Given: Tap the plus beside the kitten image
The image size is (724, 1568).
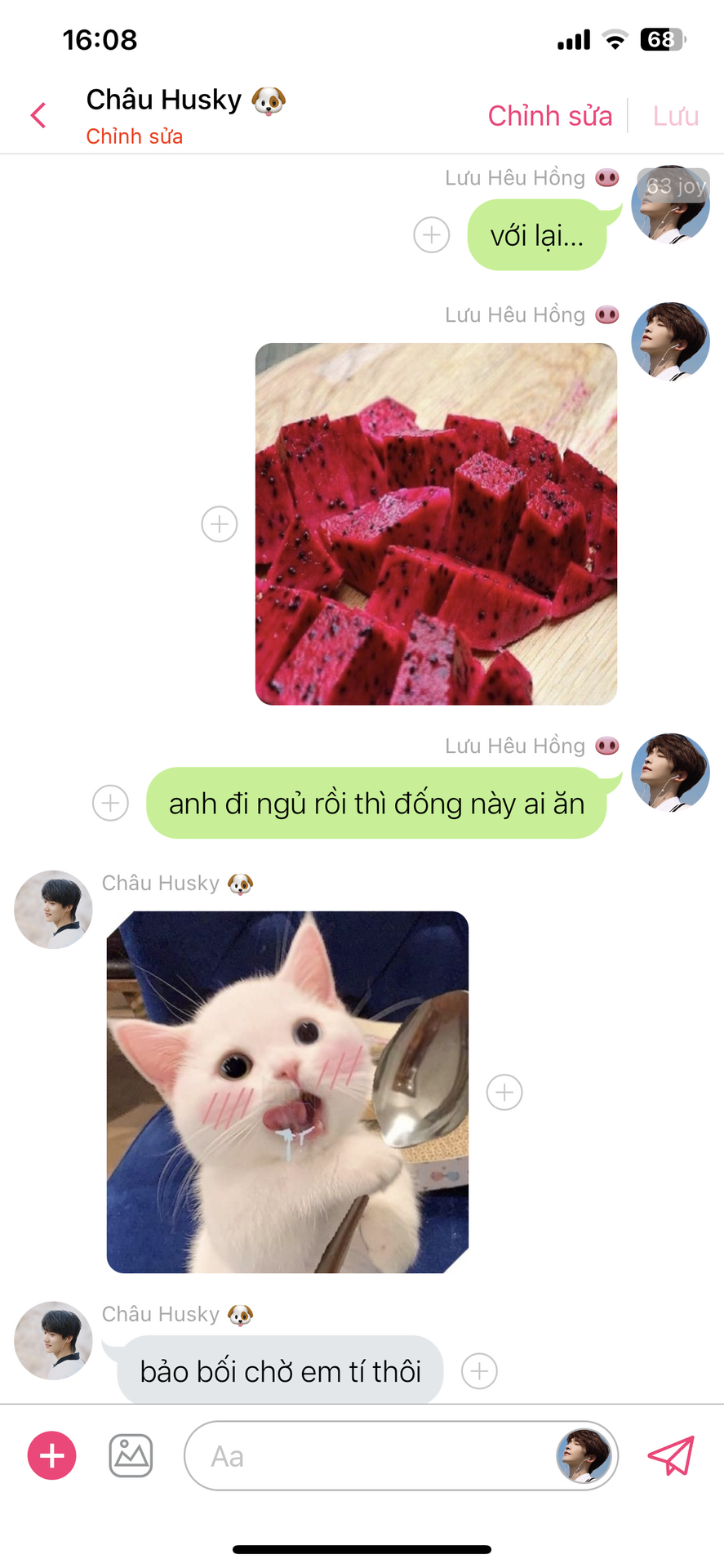Looking at the screenshot, I should pos(504,1092).
